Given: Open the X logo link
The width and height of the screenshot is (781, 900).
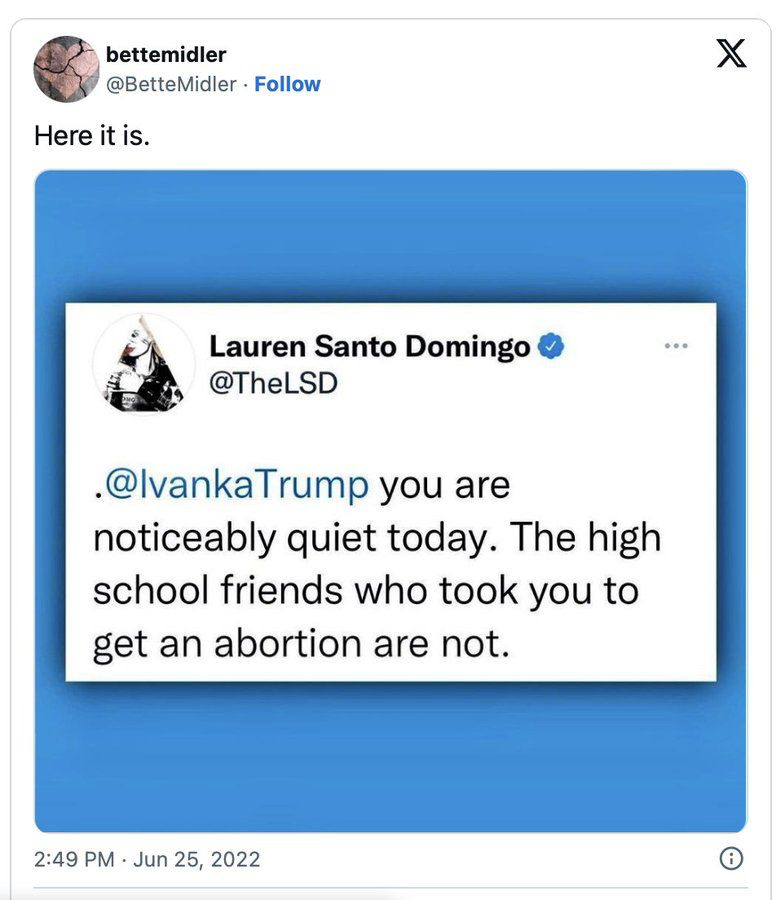Looking at the screenshot, I should coord(731,54).
